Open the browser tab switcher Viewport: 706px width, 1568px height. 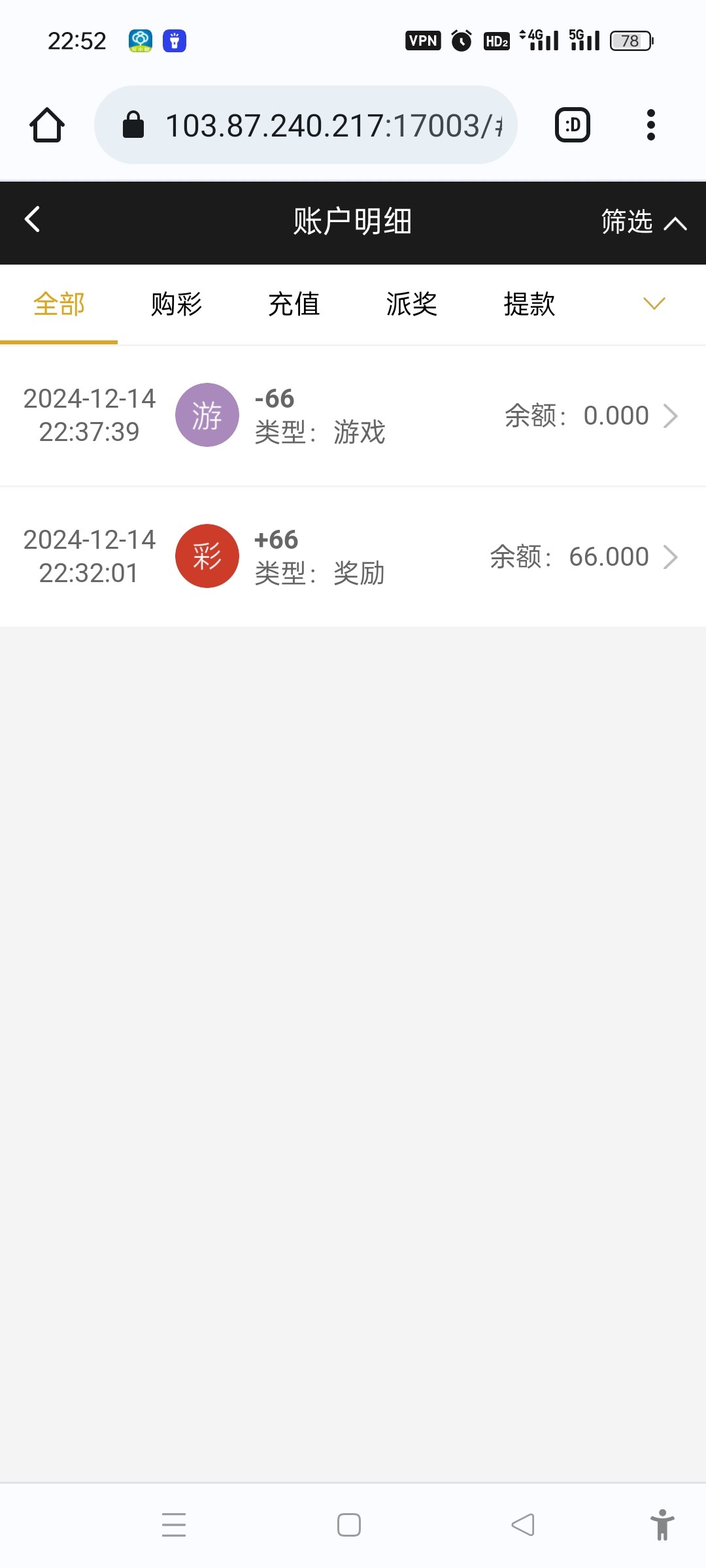[573, 125]
